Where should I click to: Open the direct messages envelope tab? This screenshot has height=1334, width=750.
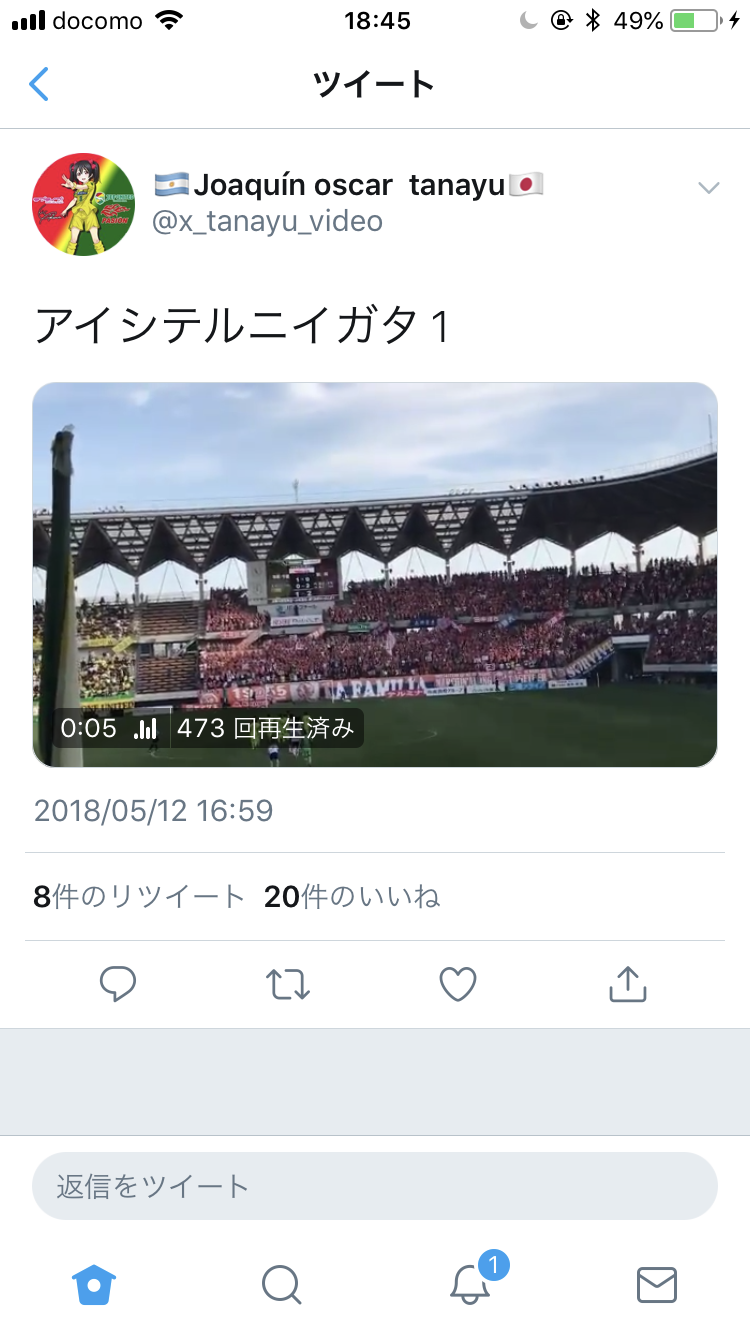(657, 1285)
